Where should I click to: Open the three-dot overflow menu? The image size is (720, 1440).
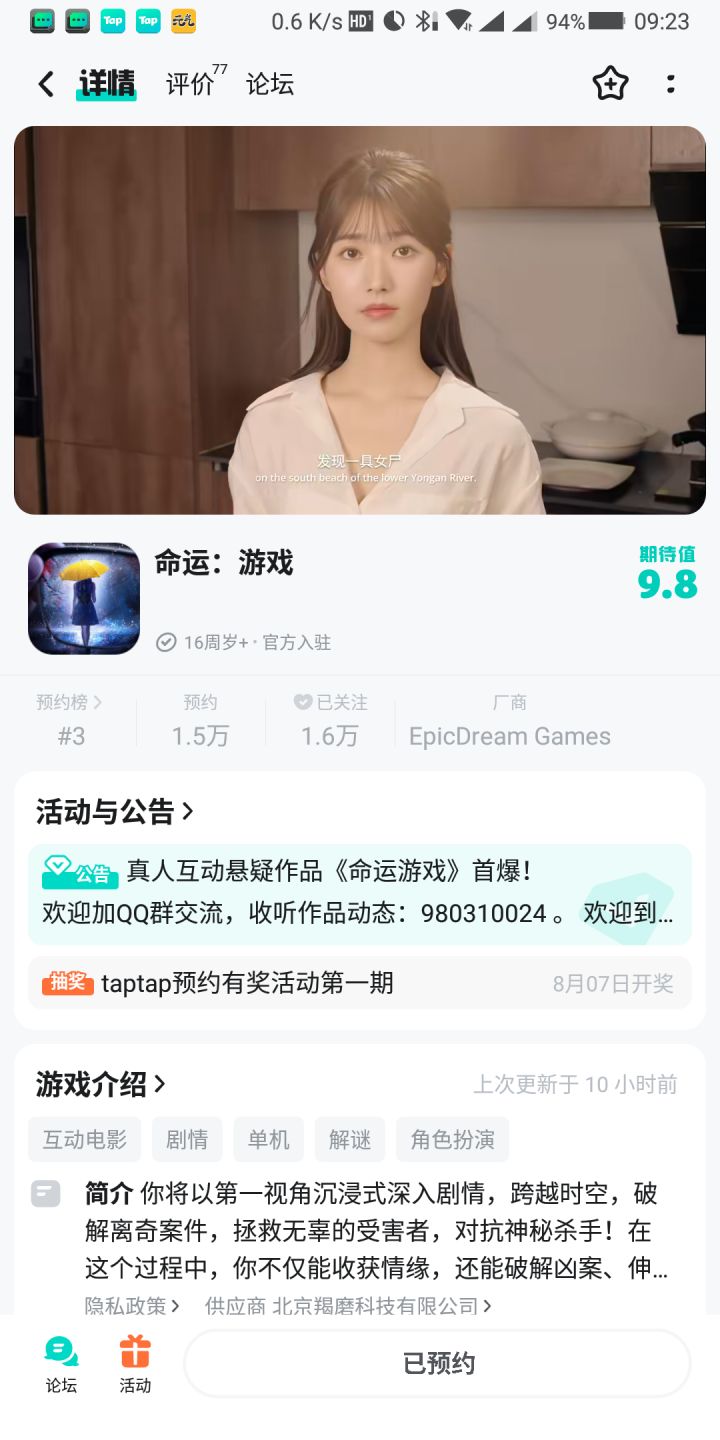(x=671, y=84)
